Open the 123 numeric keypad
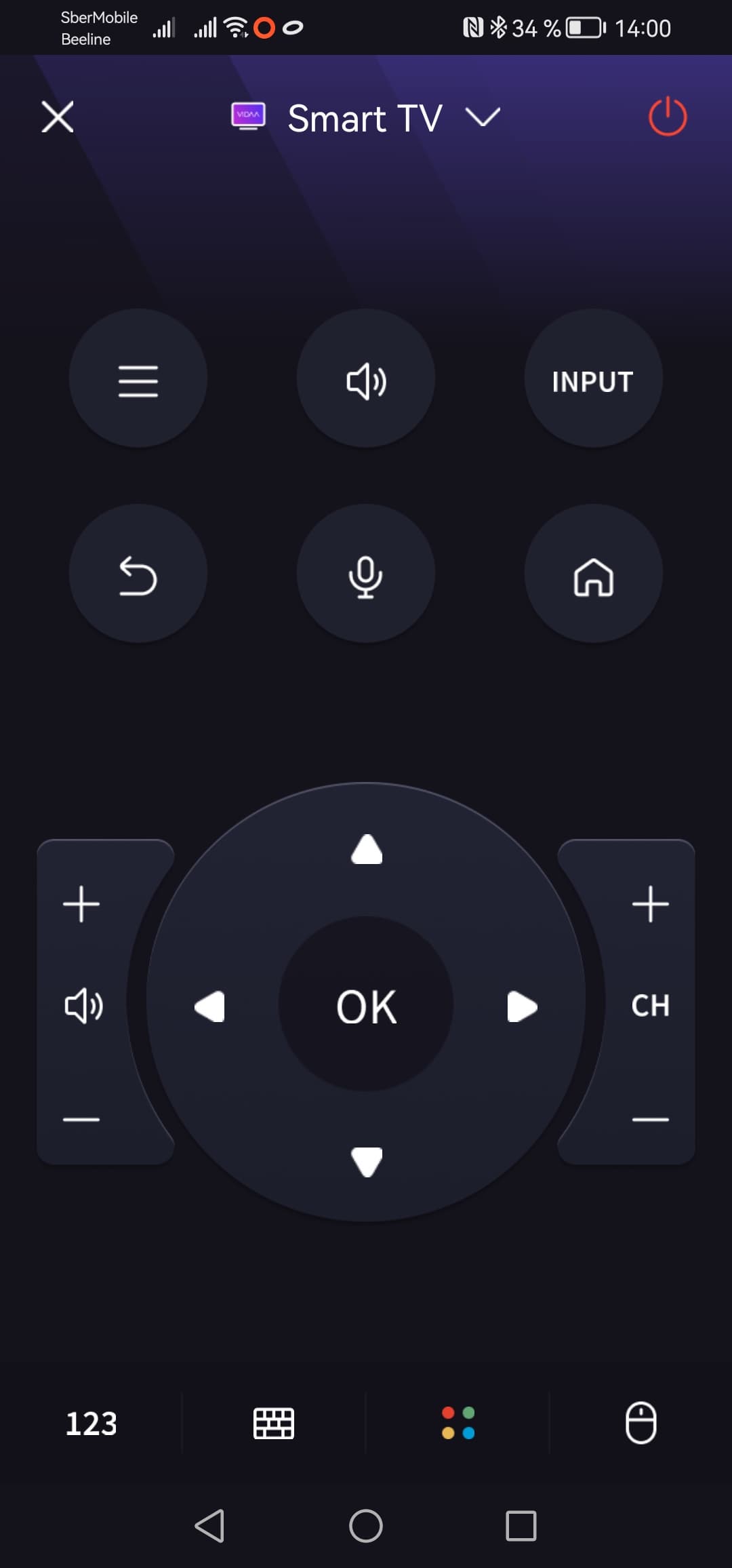This screenshot has height=1568, width=732. click(x=91, y=1423)
